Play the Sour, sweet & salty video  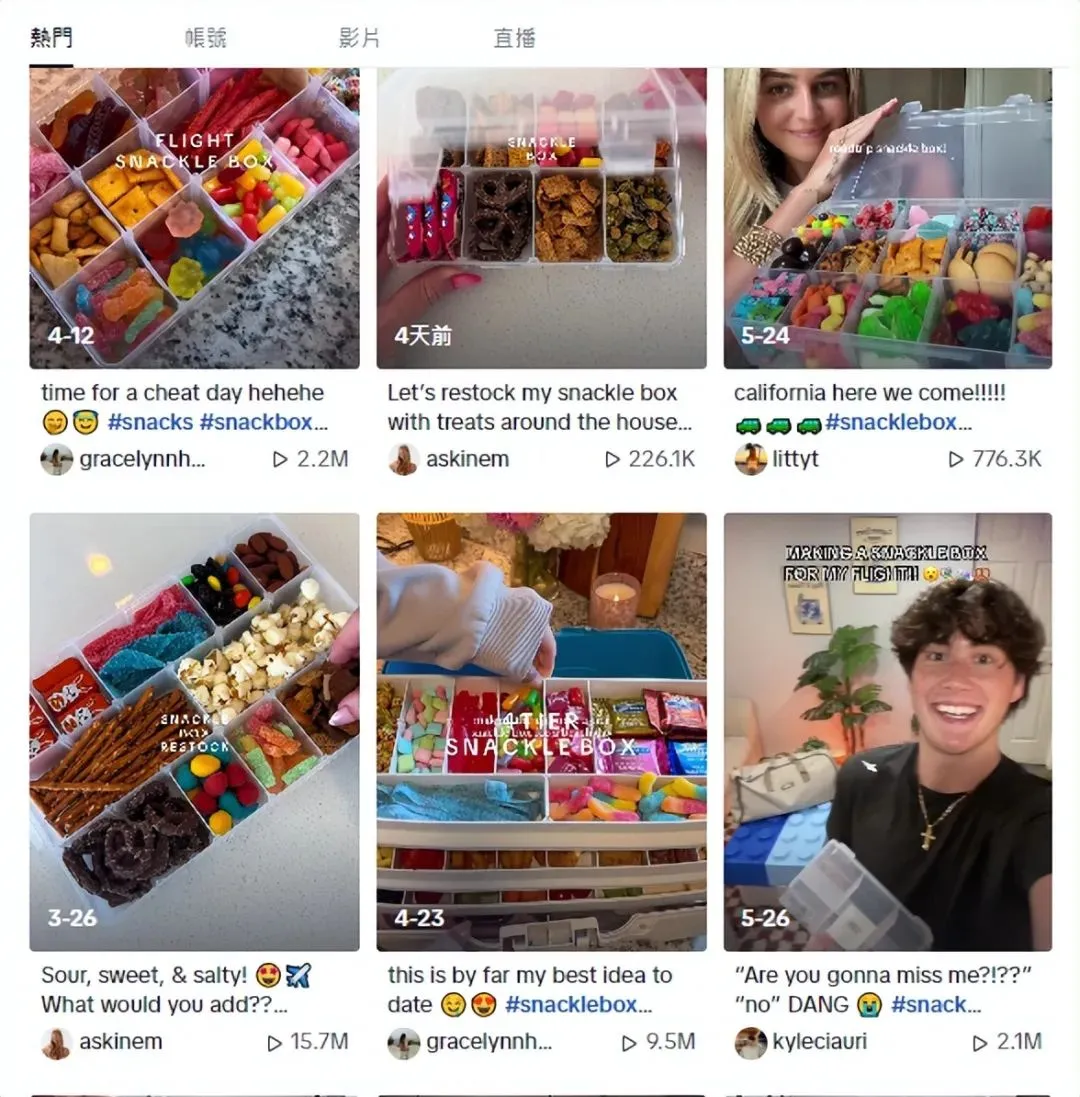pos(194,731)
